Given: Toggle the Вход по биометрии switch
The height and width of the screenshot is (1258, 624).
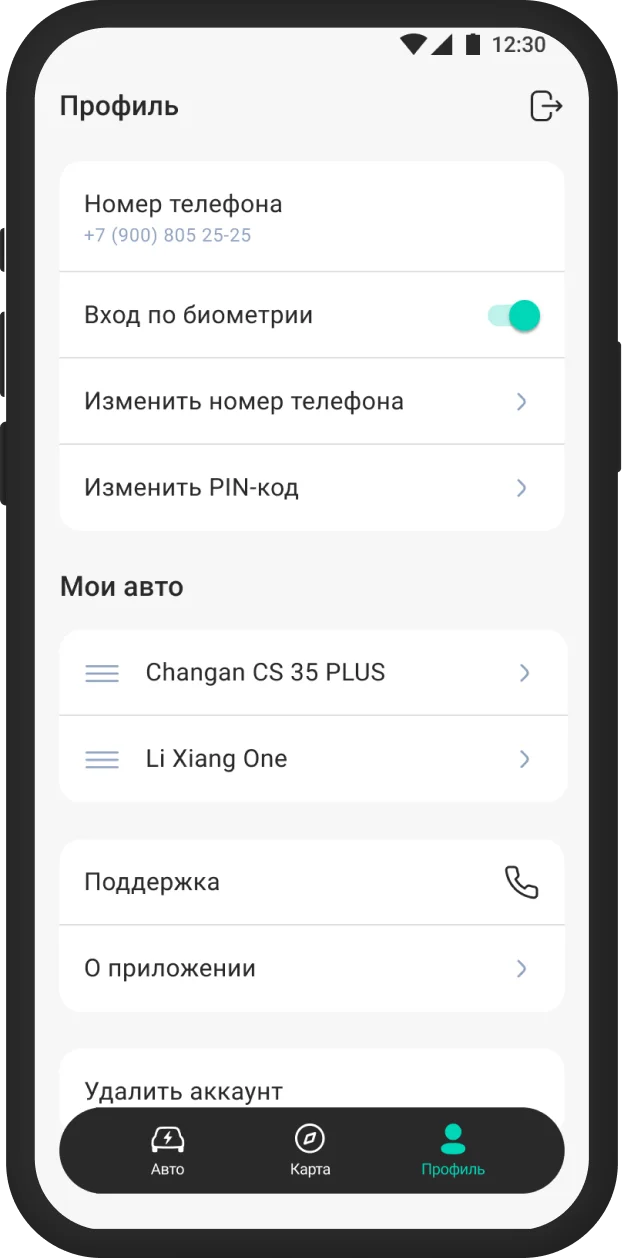Looking at the screenshot, I should [514, 316].
